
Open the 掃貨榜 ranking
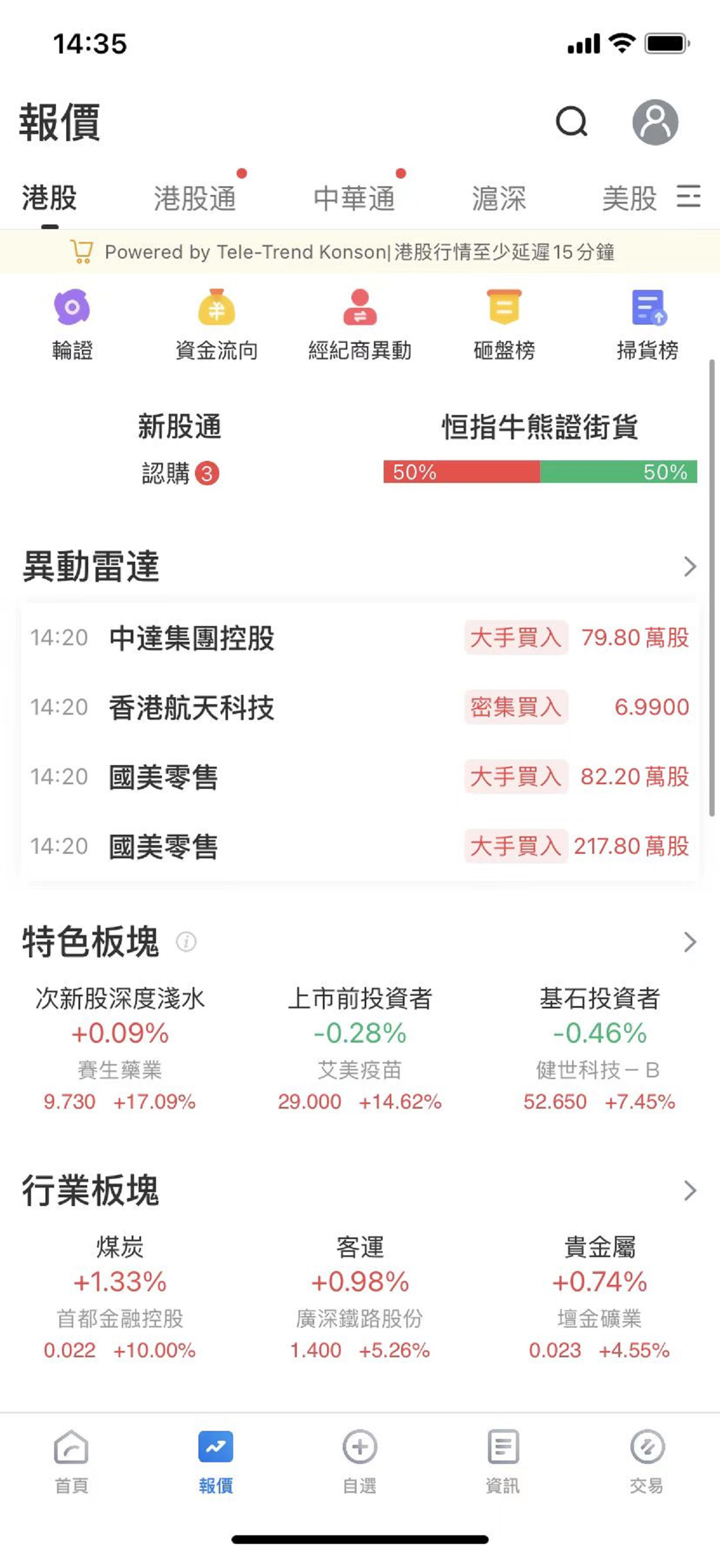click(648, 325)
